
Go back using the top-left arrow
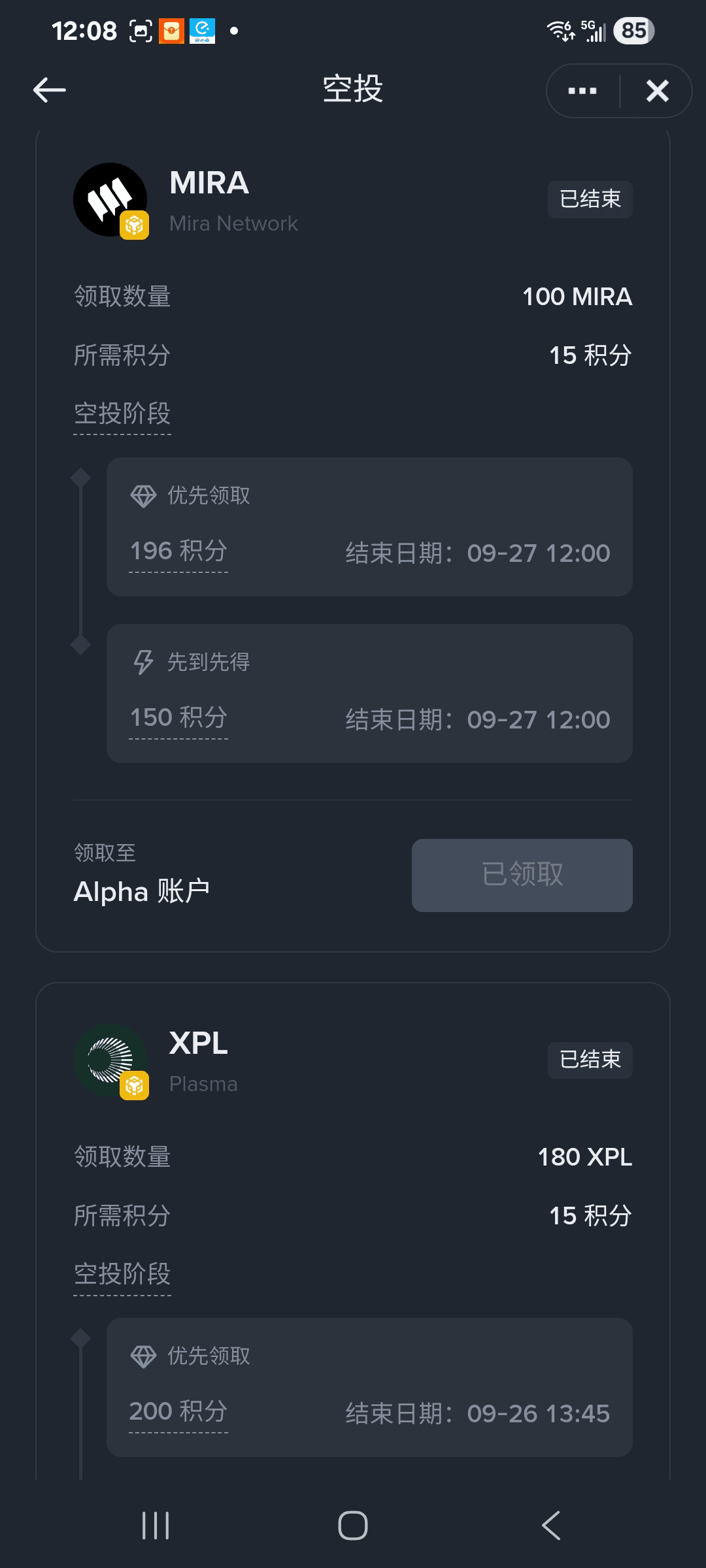pos(50,90)
